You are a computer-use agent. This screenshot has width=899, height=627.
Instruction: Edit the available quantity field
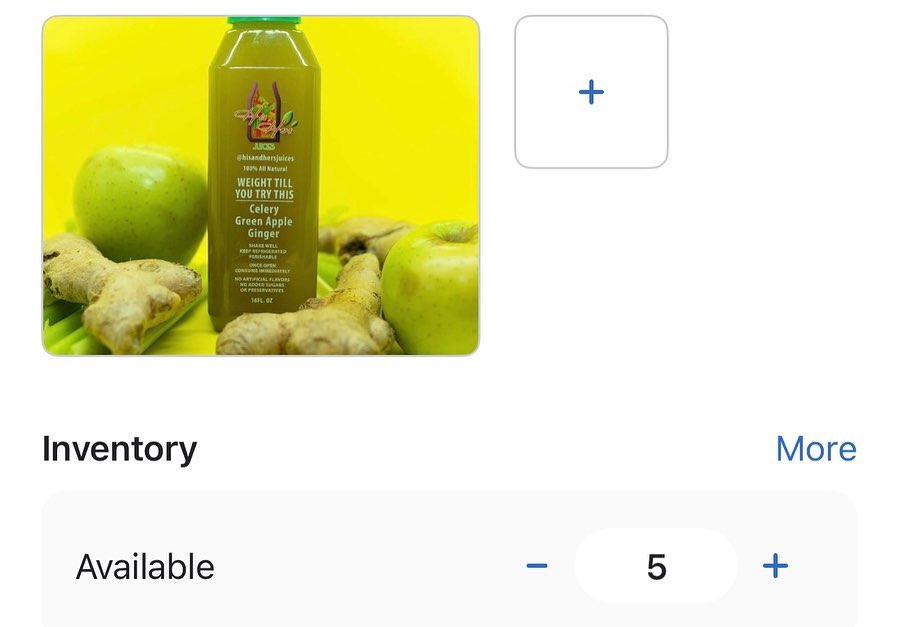(656, 566)
